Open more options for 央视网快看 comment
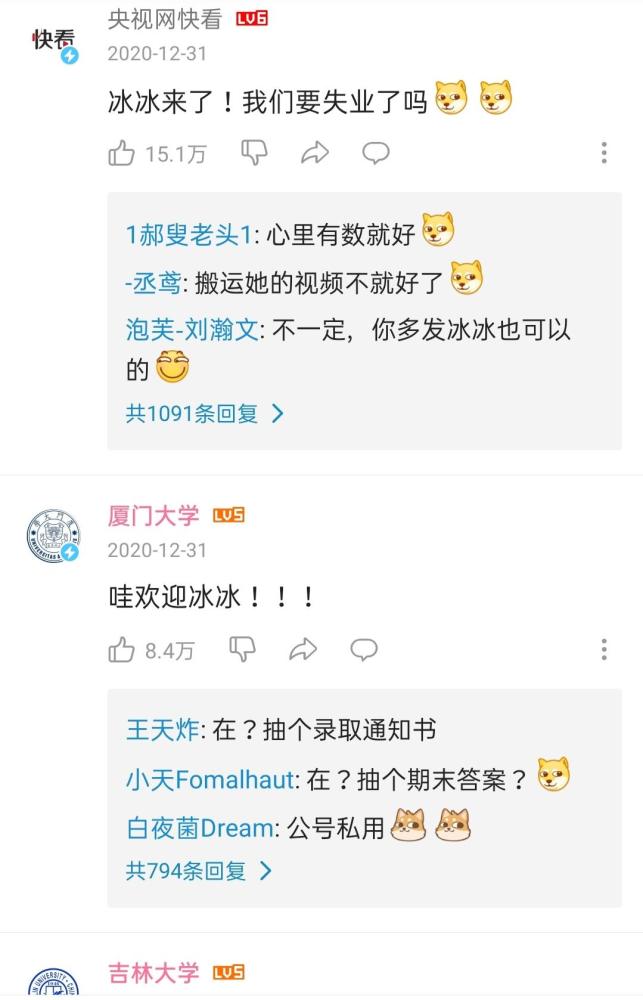 (x=604, y=153)
